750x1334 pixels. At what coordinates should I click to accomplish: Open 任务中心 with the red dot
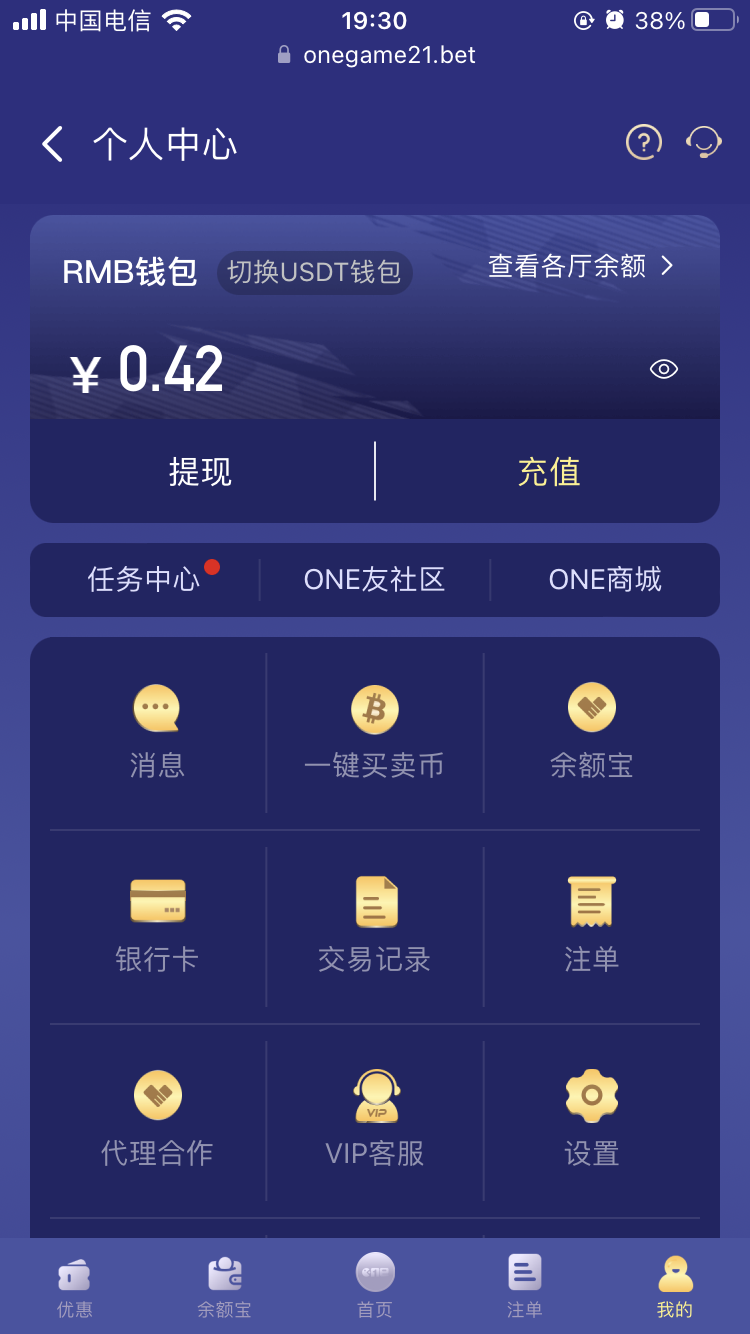click(145, 579)
